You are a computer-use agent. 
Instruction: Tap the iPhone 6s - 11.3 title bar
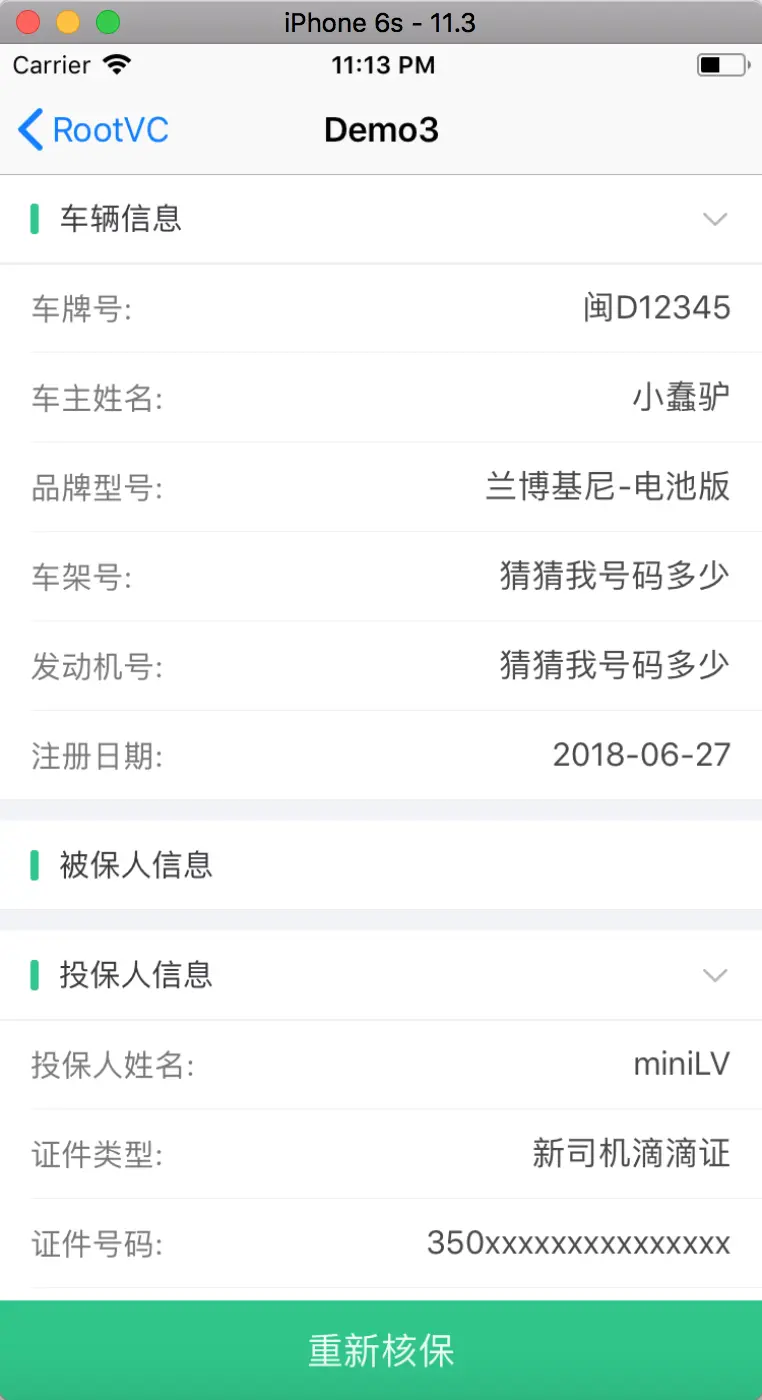[381, 22]
